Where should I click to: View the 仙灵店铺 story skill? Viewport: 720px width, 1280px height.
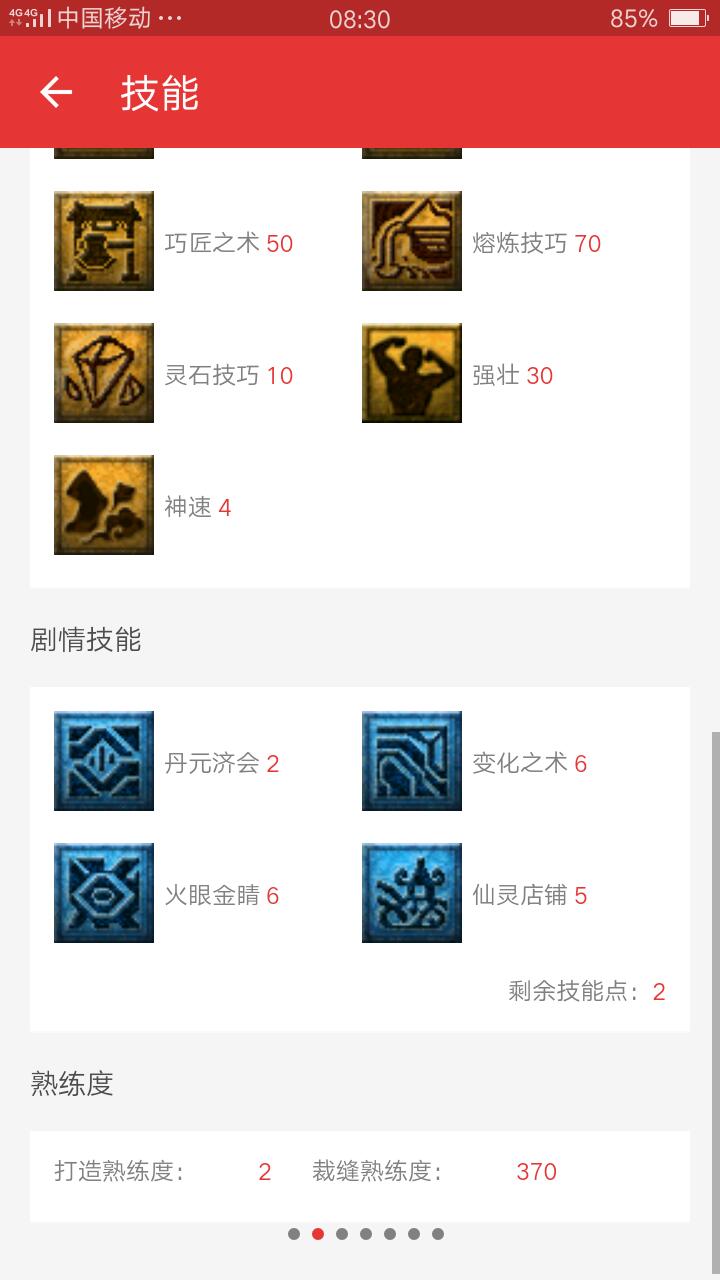coord(412,893)
